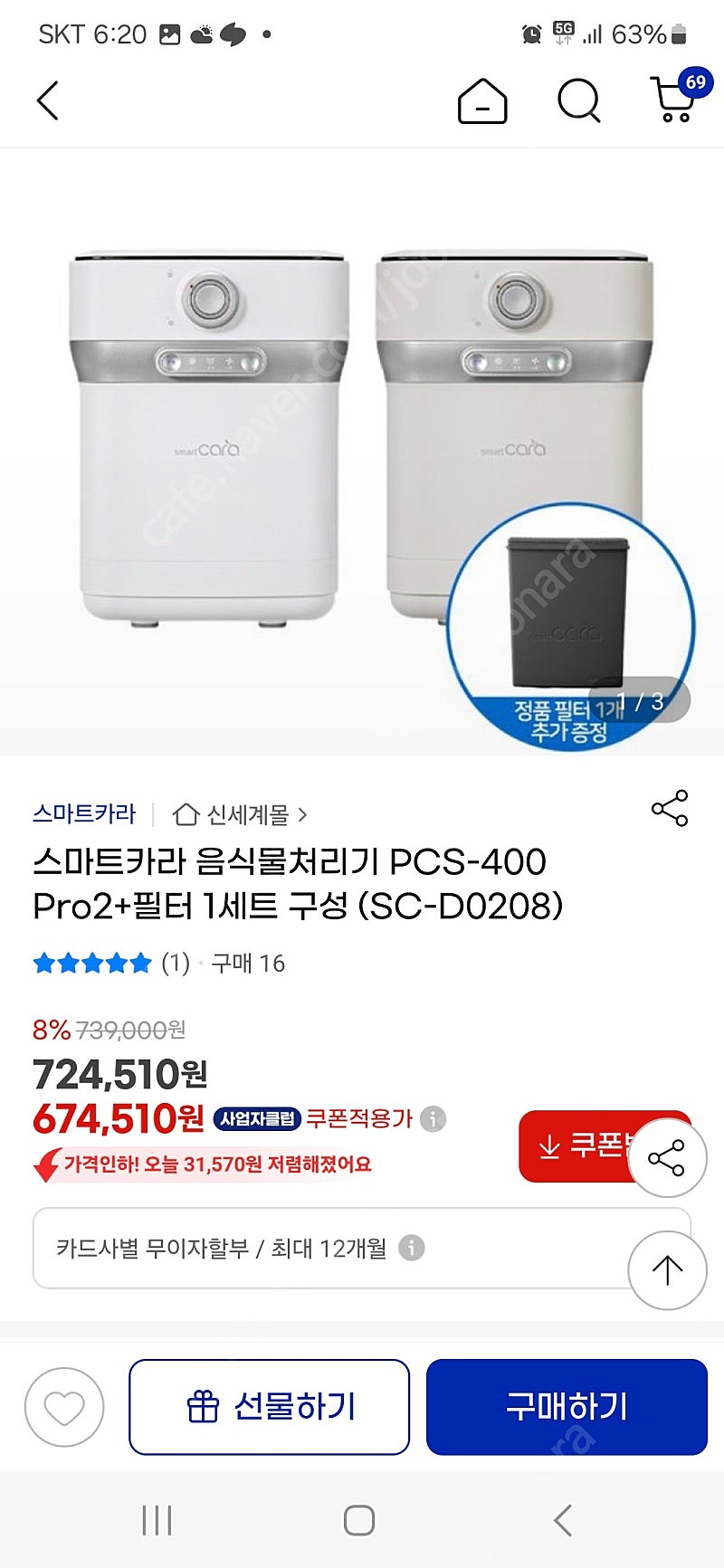Open the 스마트카라 brand link

[x=84, y=814]
